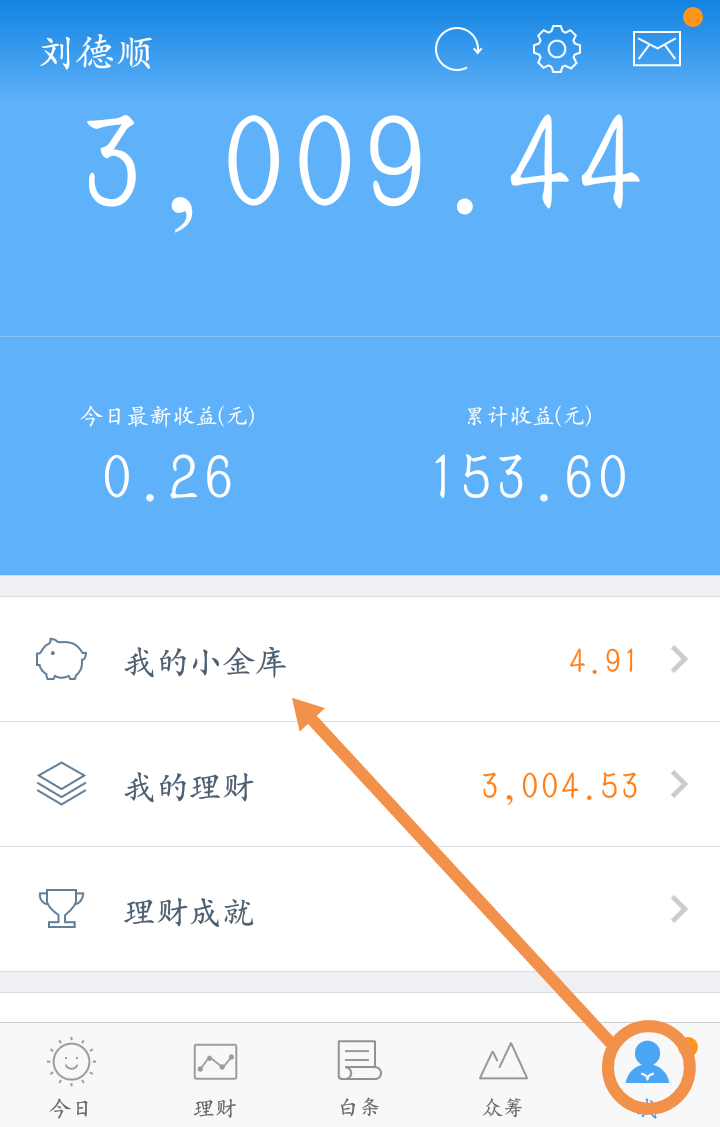Open the piggy bank 我的小金库 icon
720x1127 pixels.
[62, 658]
